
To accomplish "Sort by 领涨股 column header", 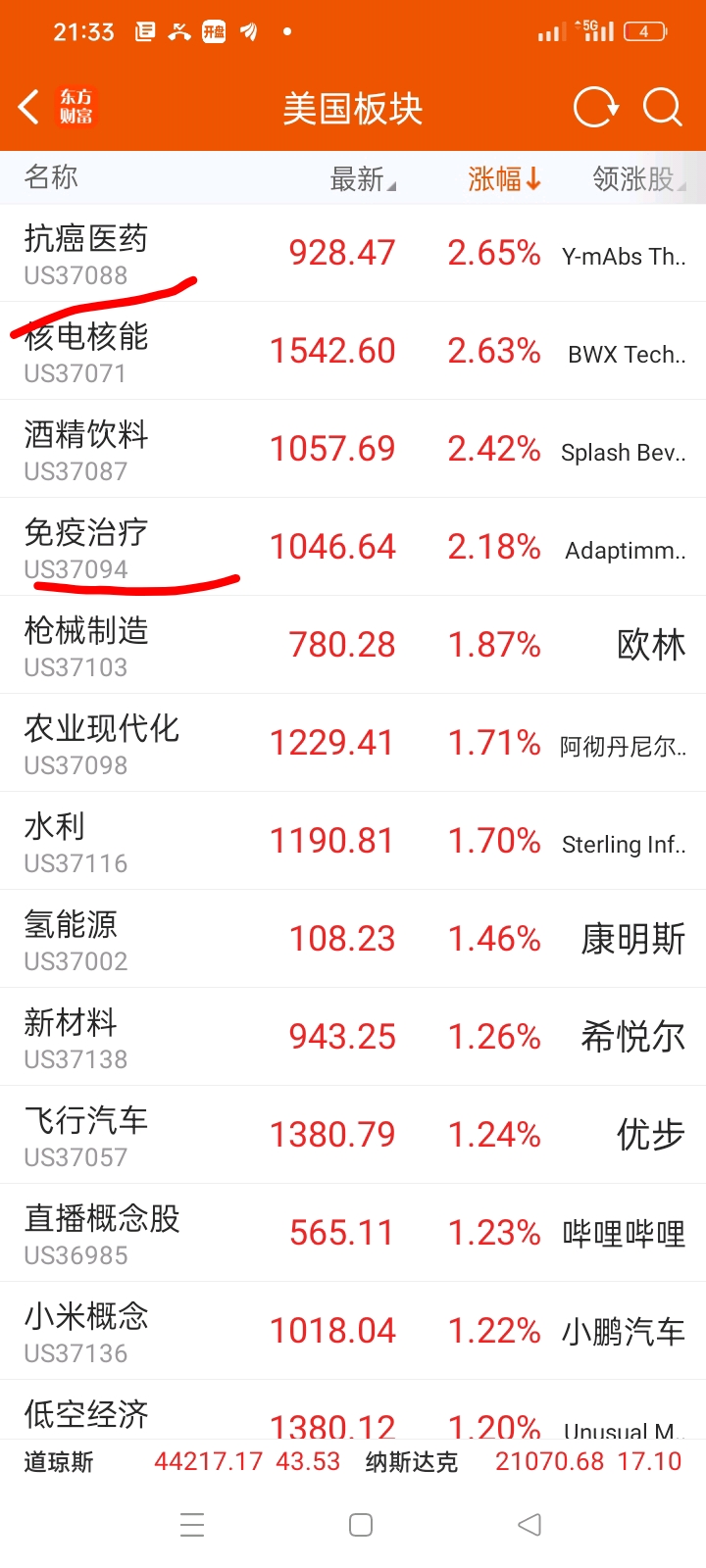I will [638, 178].
